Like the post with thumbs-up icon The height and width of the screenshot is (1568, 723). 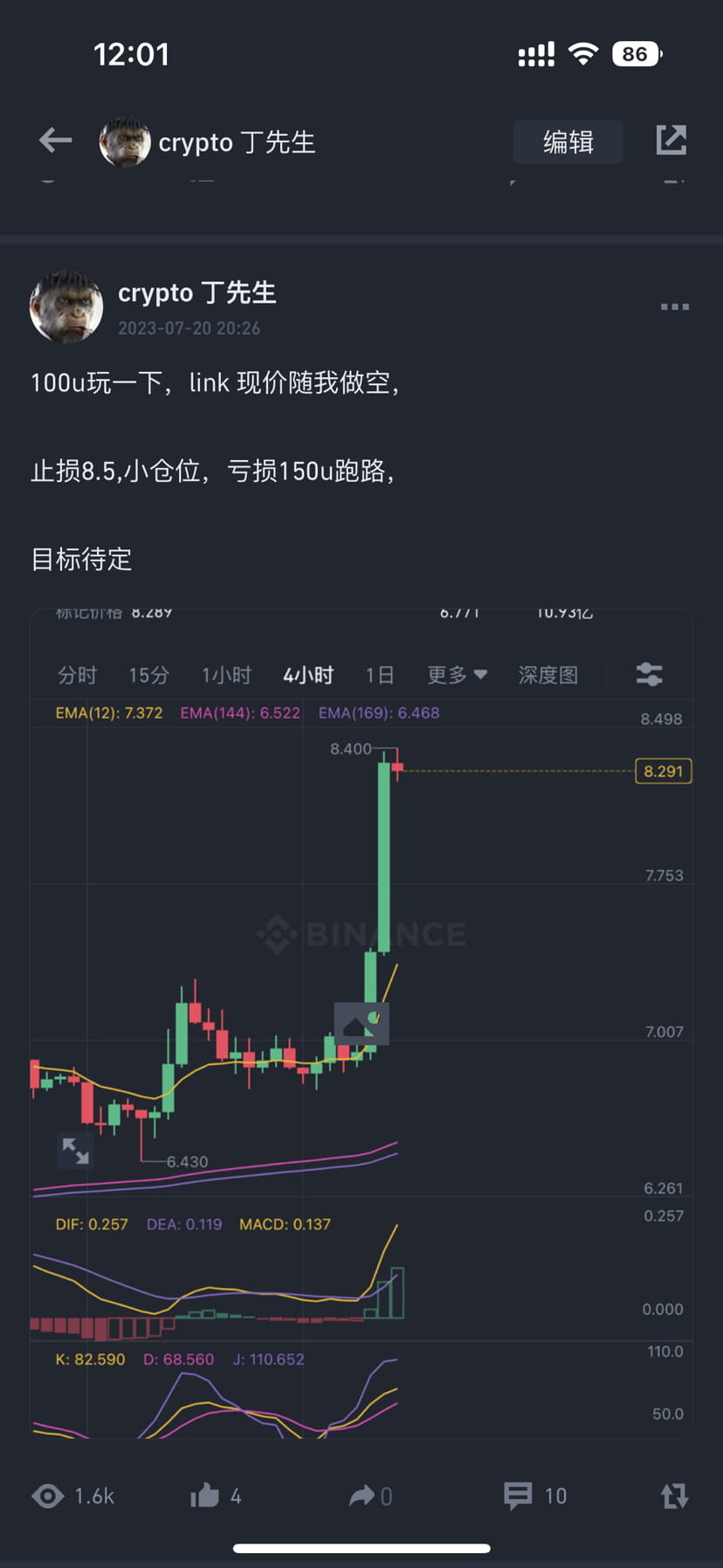tap(206, 1496)
